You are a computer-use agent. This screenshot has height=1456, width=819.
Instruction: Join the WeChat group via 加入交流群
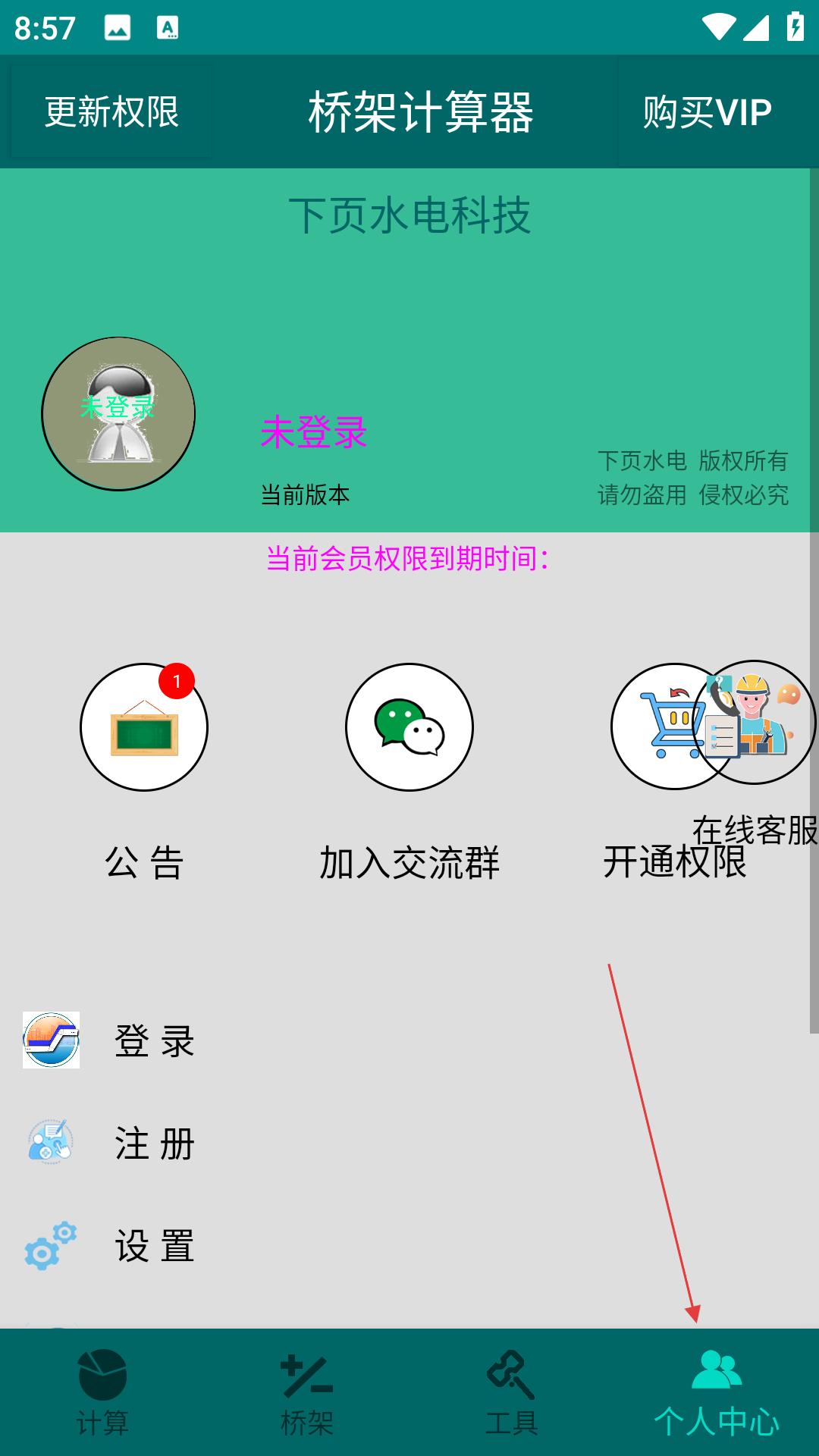point(409,727)
